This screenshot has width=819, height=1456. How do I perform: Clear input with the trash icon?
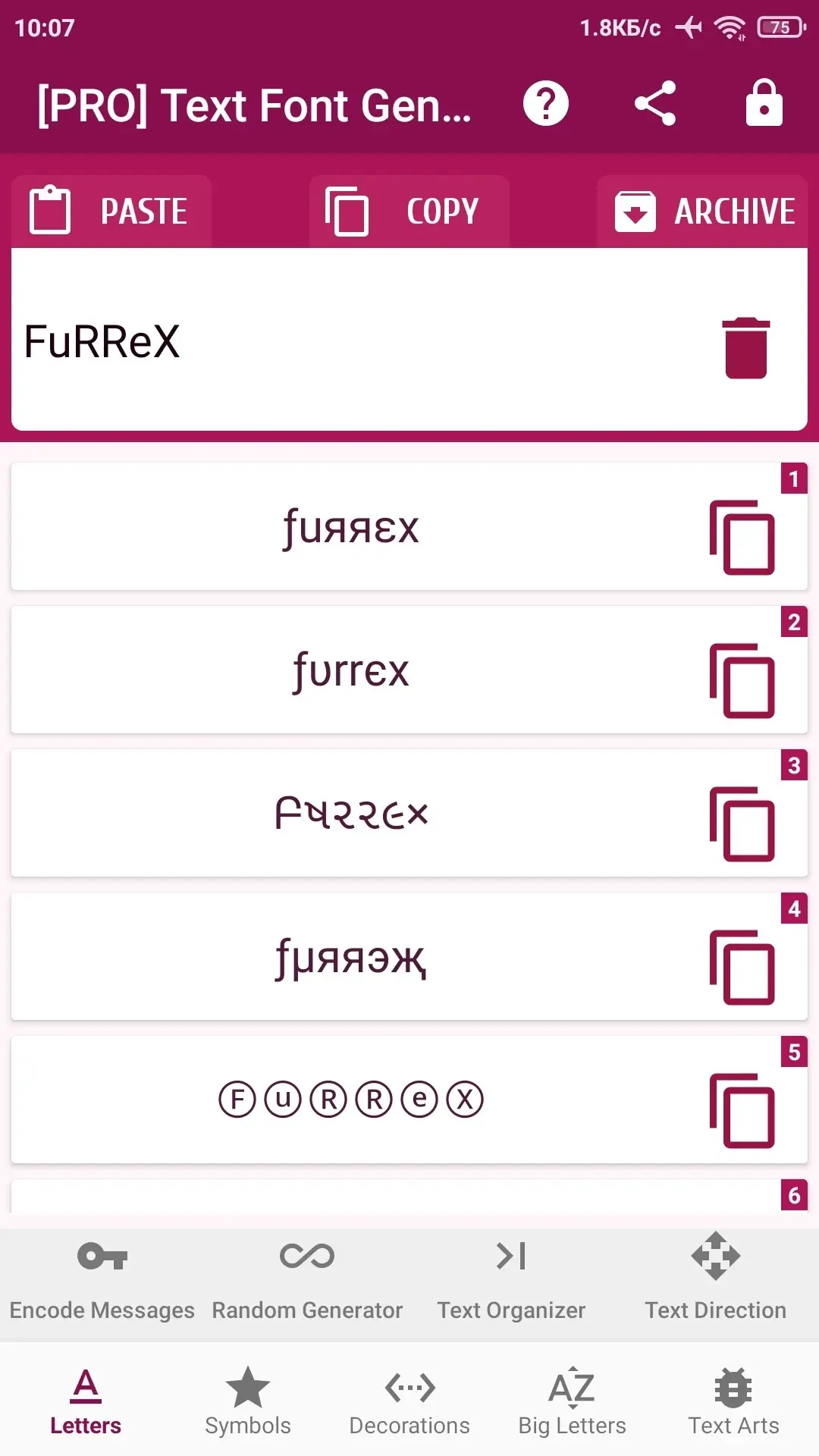(x=746, y=347)
